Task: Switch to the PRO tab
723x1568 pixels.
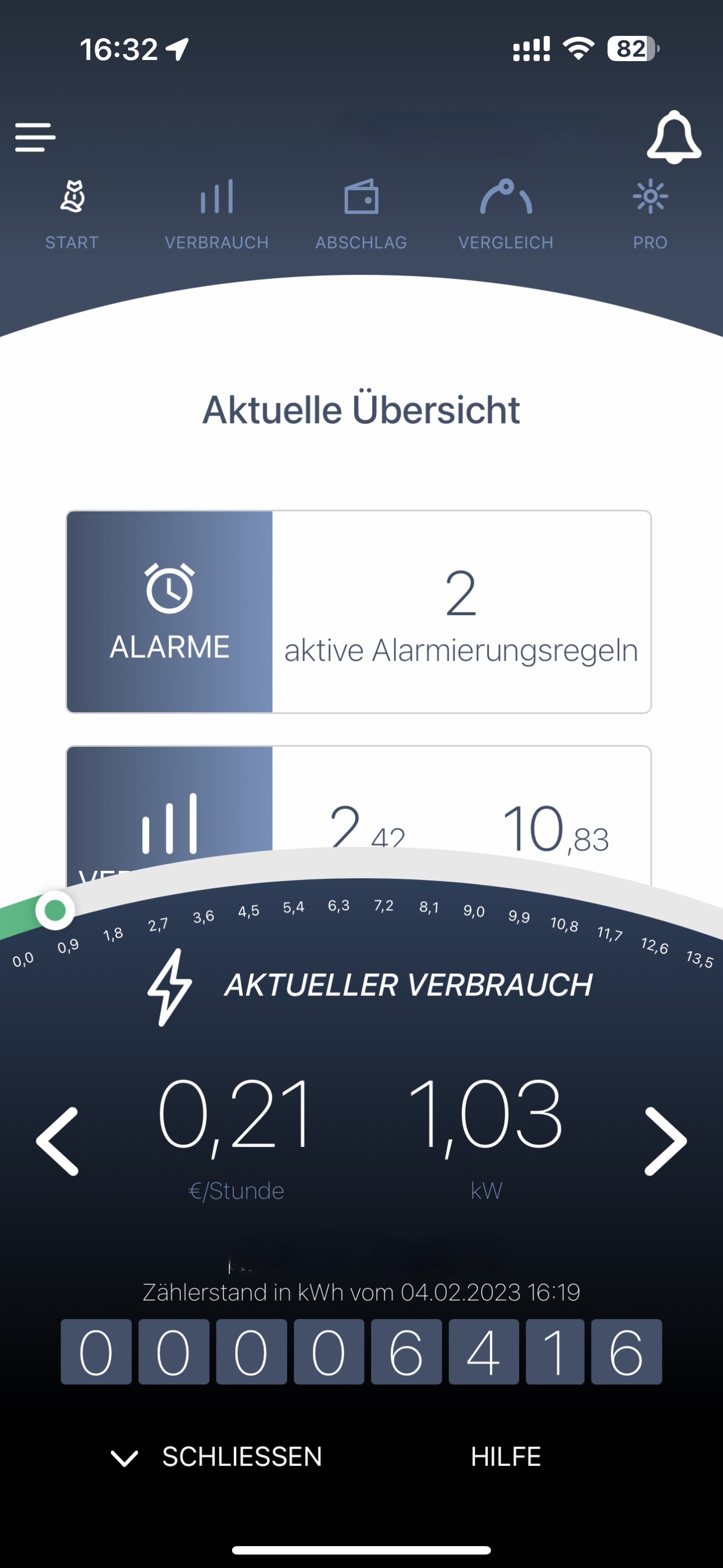Action: (650, 214)
